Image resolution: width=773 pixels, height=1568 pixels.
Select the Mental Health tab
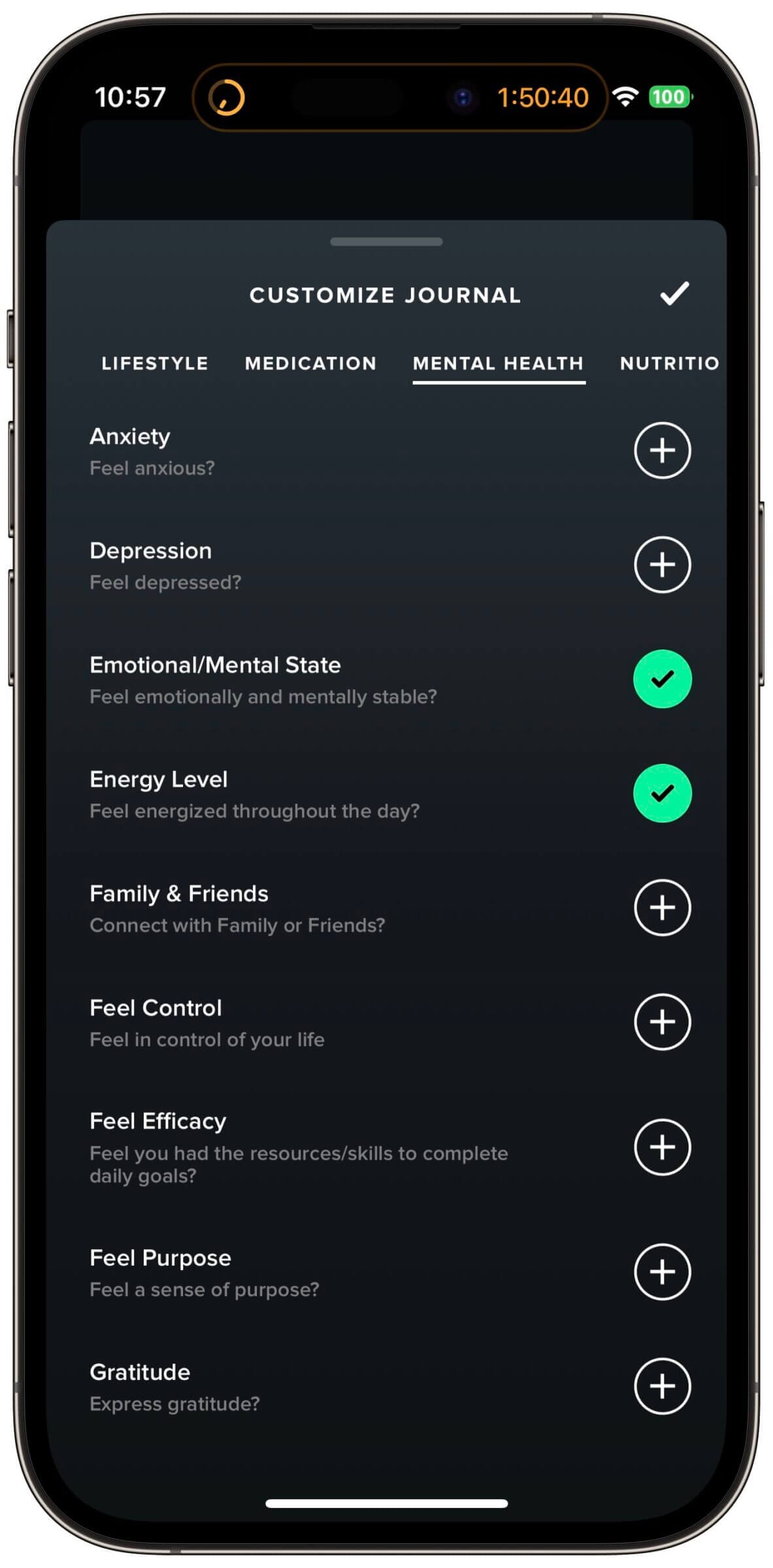498,363
